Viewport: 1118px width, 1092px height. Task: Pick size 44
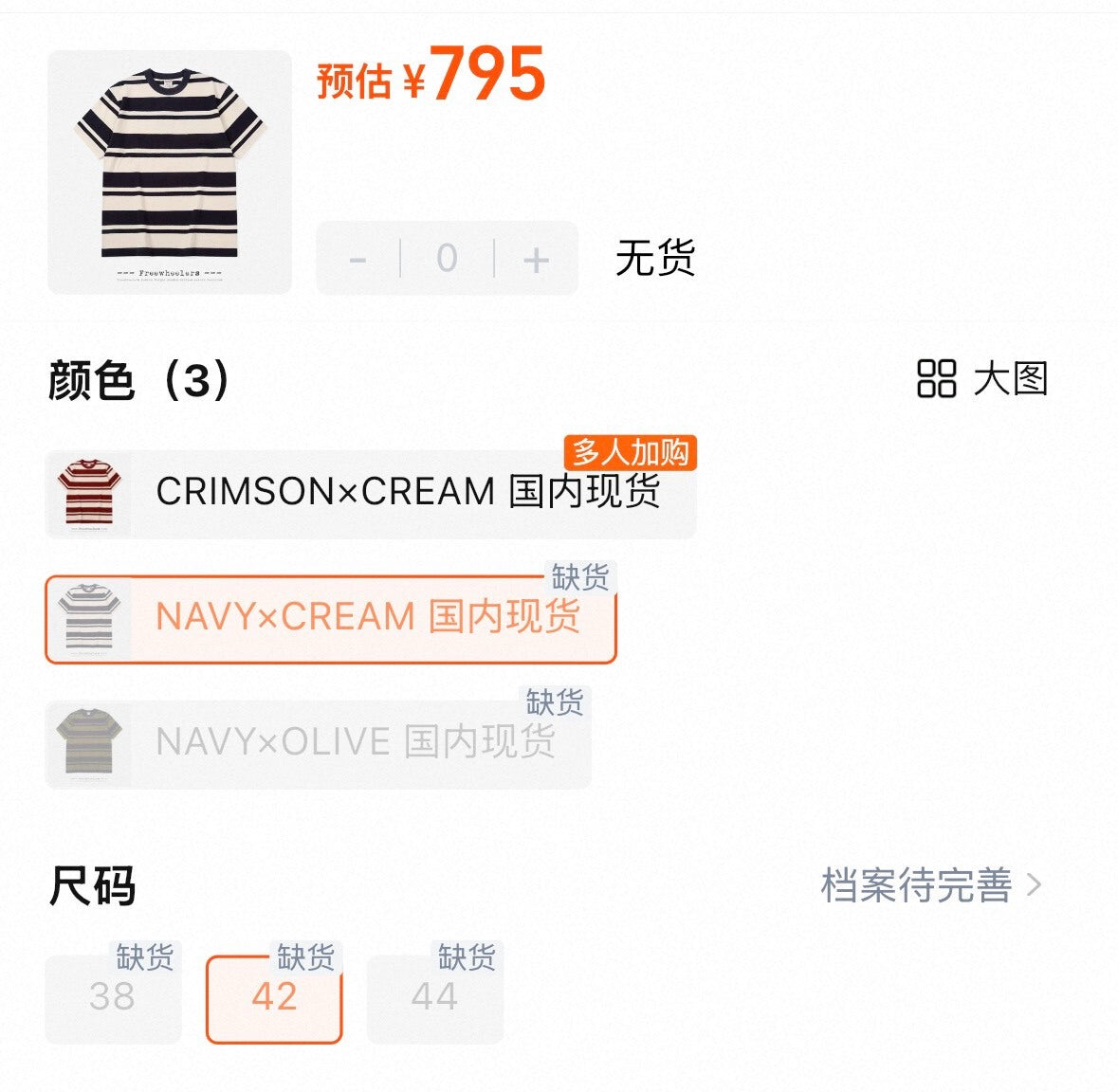click(x=434, y=998)
